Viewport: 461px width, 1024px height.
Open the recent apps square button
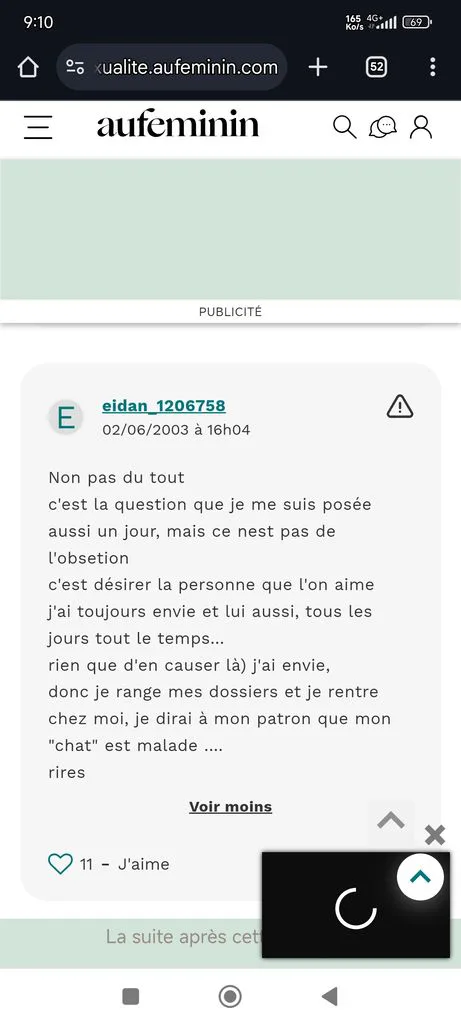(131, 996)
